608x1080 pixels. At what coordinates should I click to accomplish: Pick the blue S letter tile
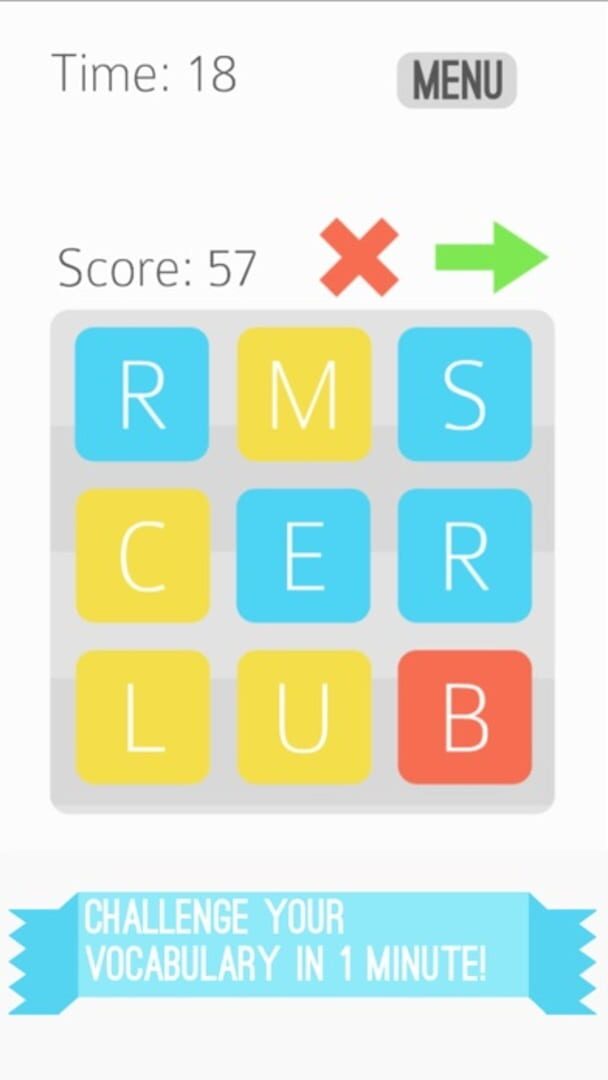465,394
